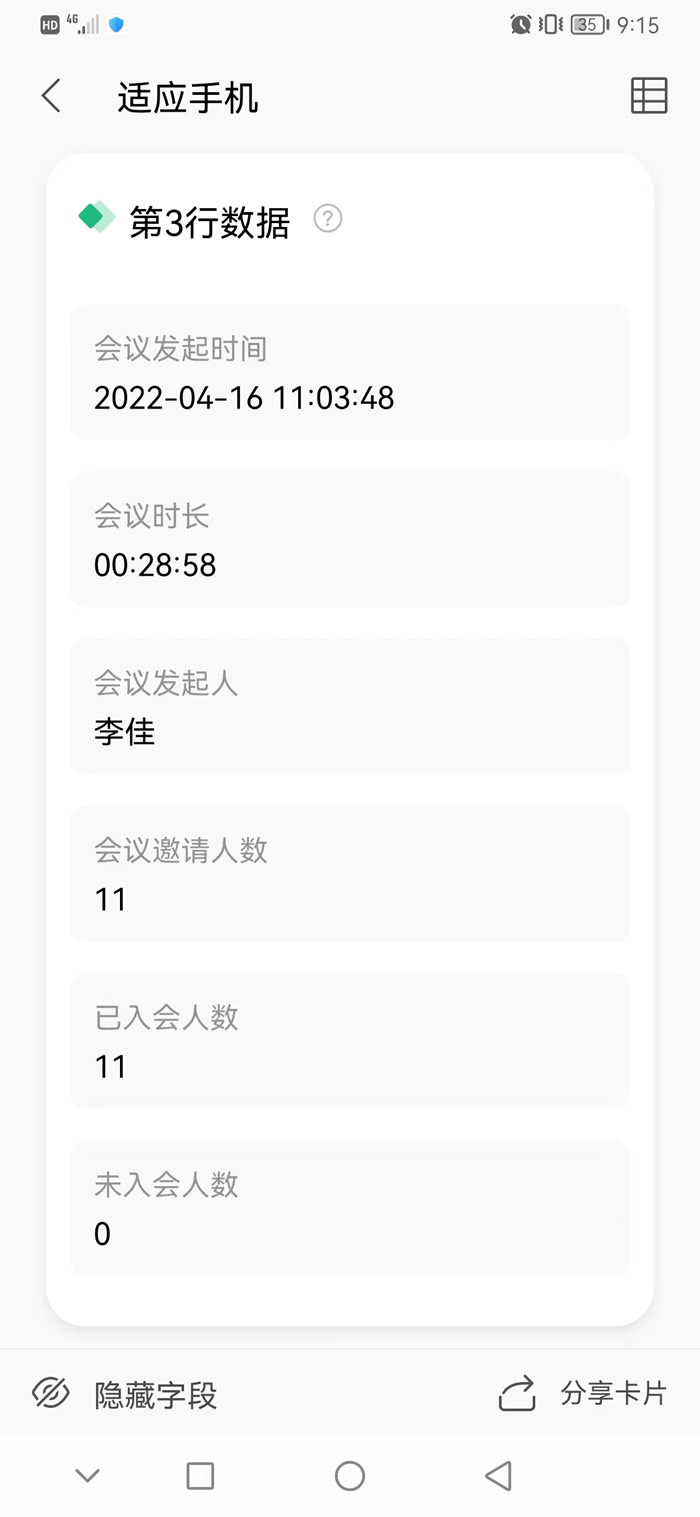Select the 已入会人数 field
This screenshot has width=700, height=1517.
(350, 1040)
